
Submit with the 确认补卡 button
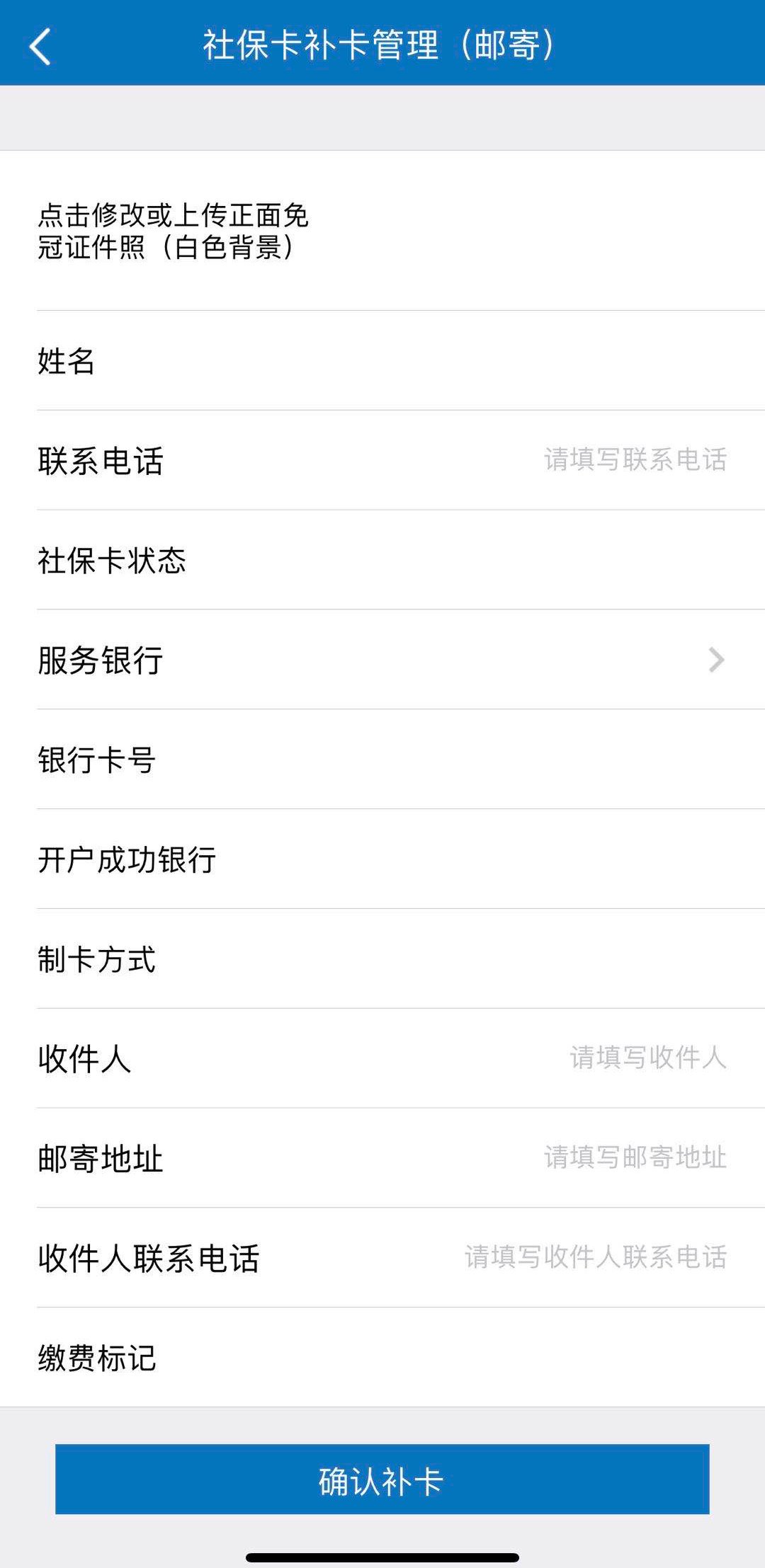point(382,1480)
